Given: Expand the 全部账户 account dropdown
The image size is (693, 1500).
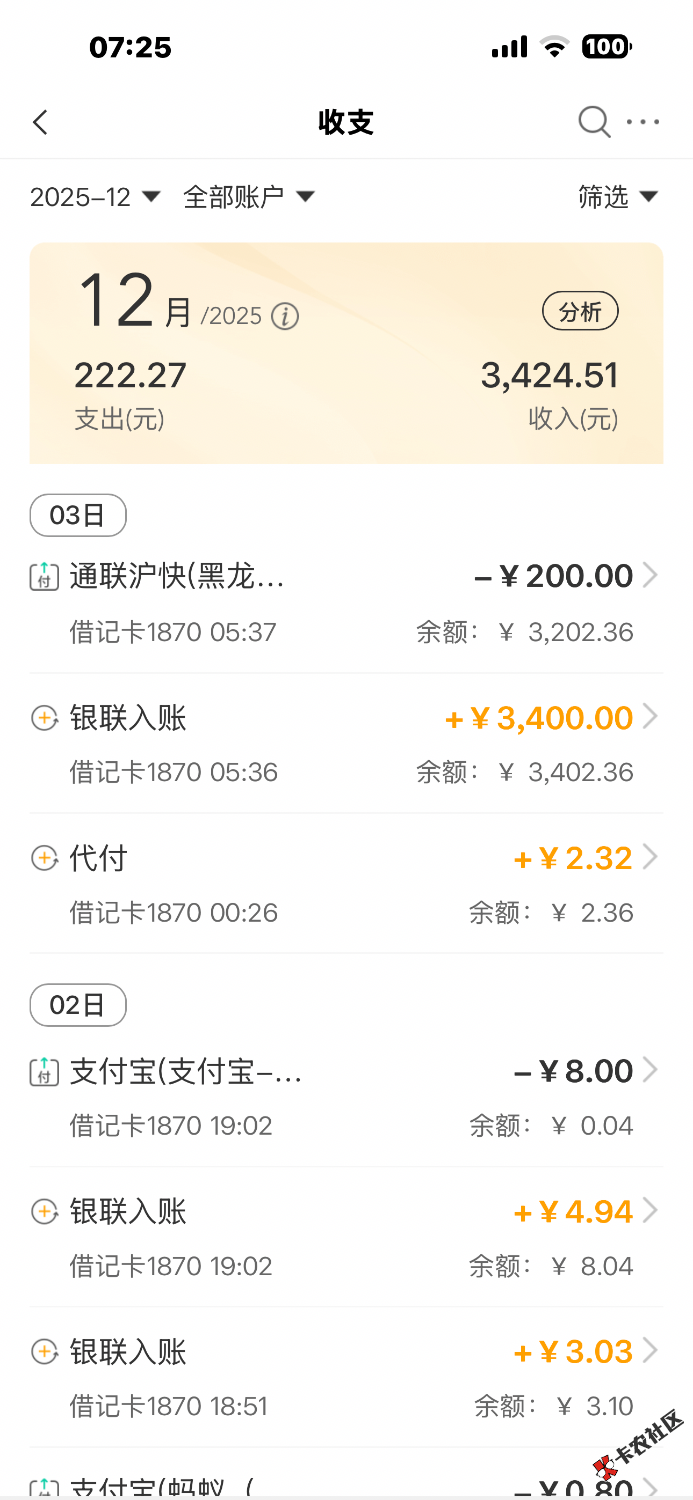Looking at the screenshot, I should click(248, 197).
